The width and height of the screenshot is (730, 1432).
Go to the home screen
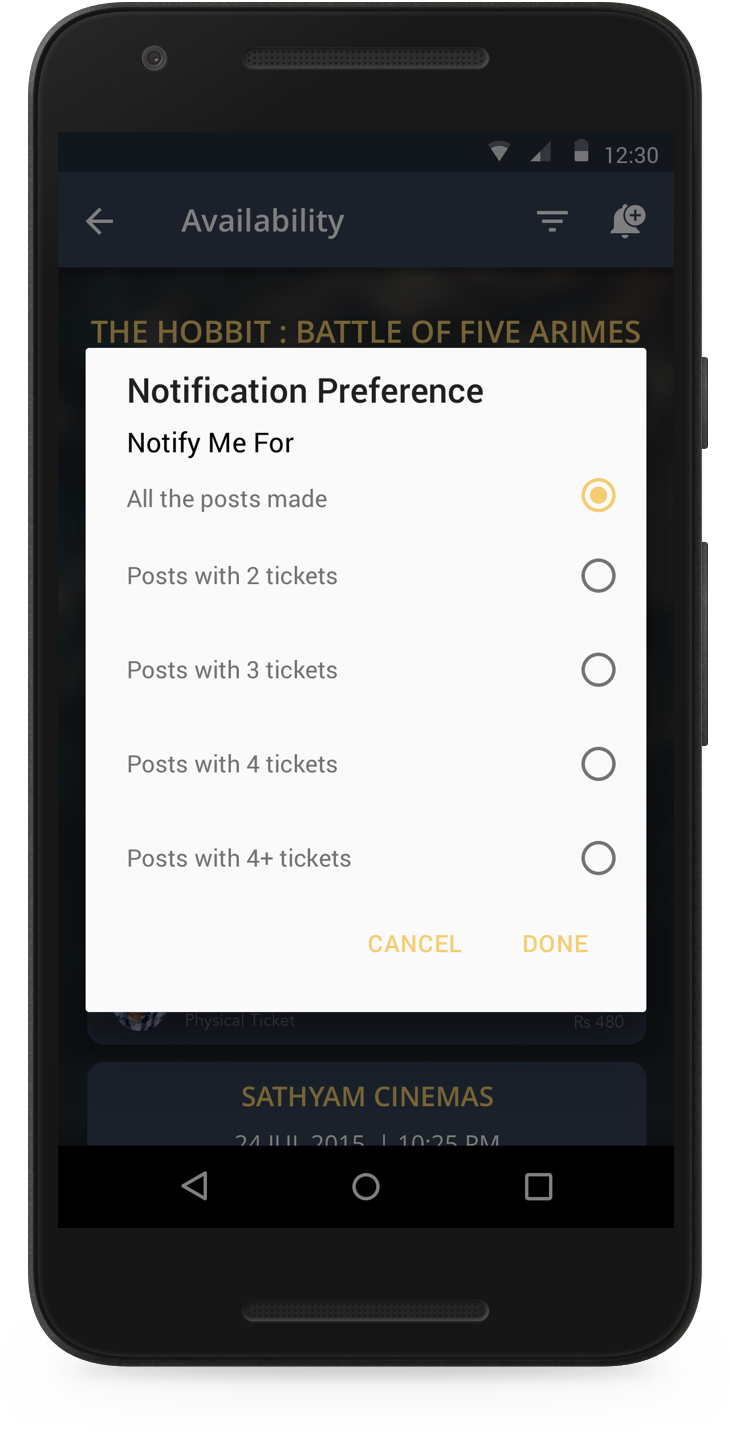point(366,1187)
